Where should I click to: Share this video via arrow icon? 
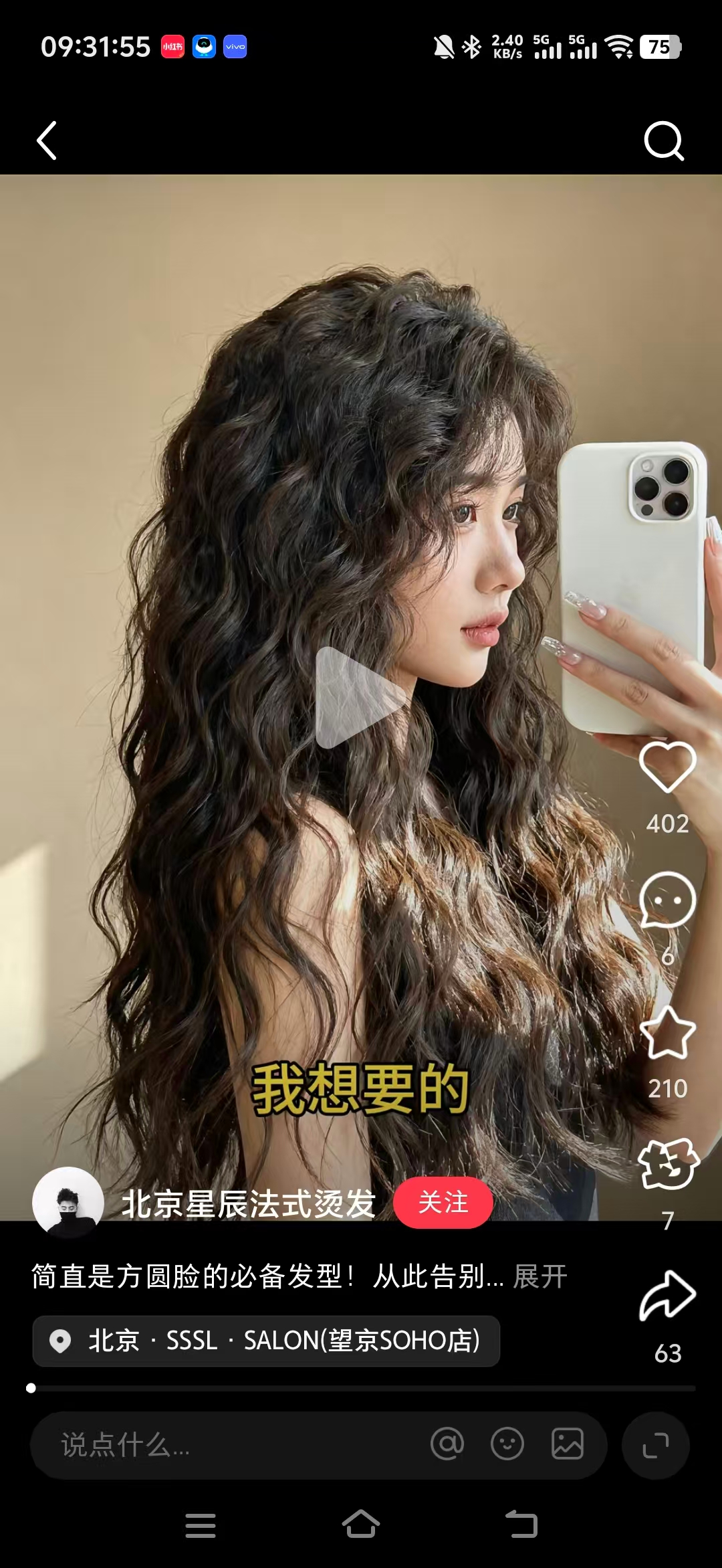pos(667,1296)
